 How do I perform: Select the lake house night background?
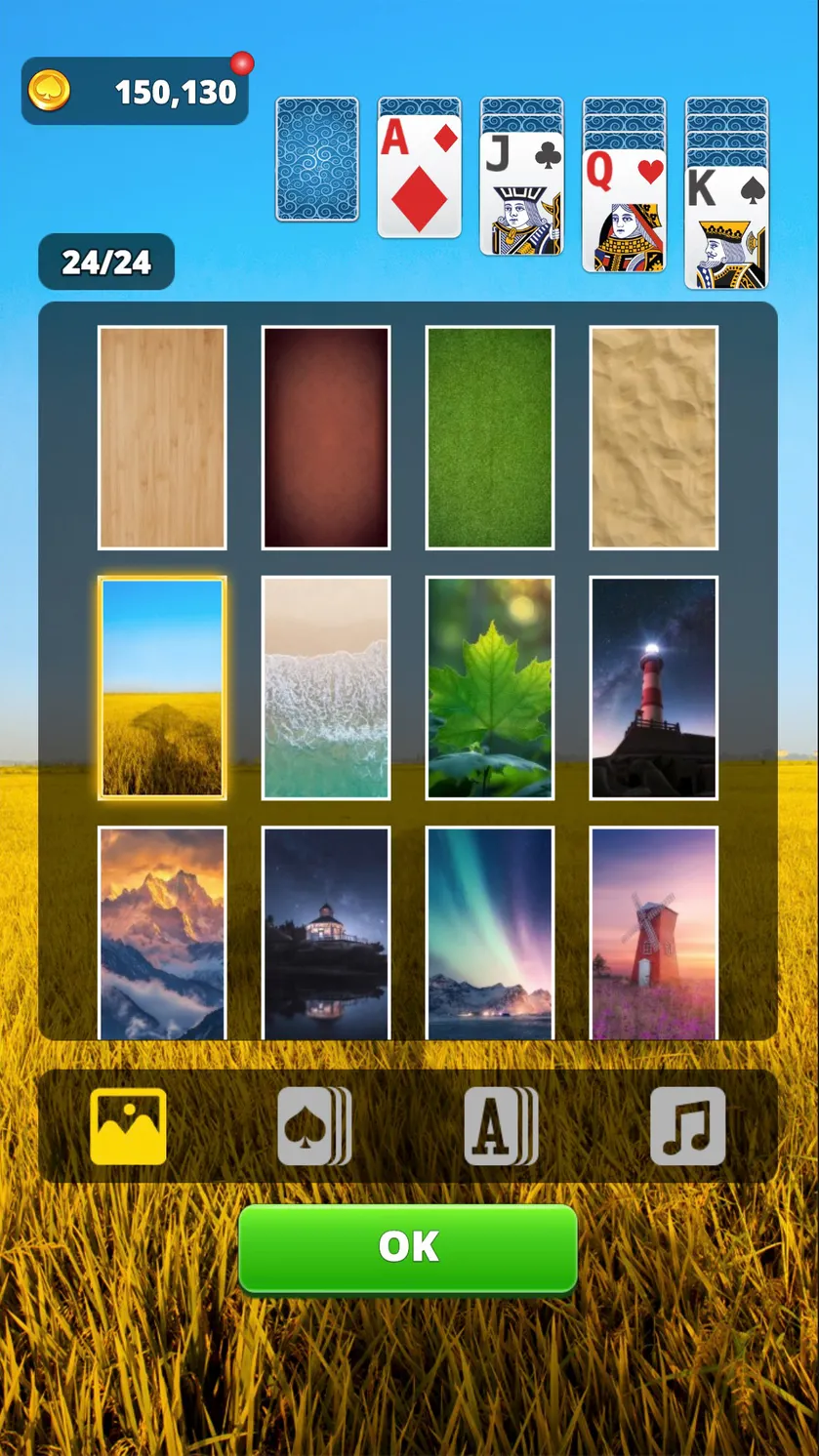[x=326, y=933]
